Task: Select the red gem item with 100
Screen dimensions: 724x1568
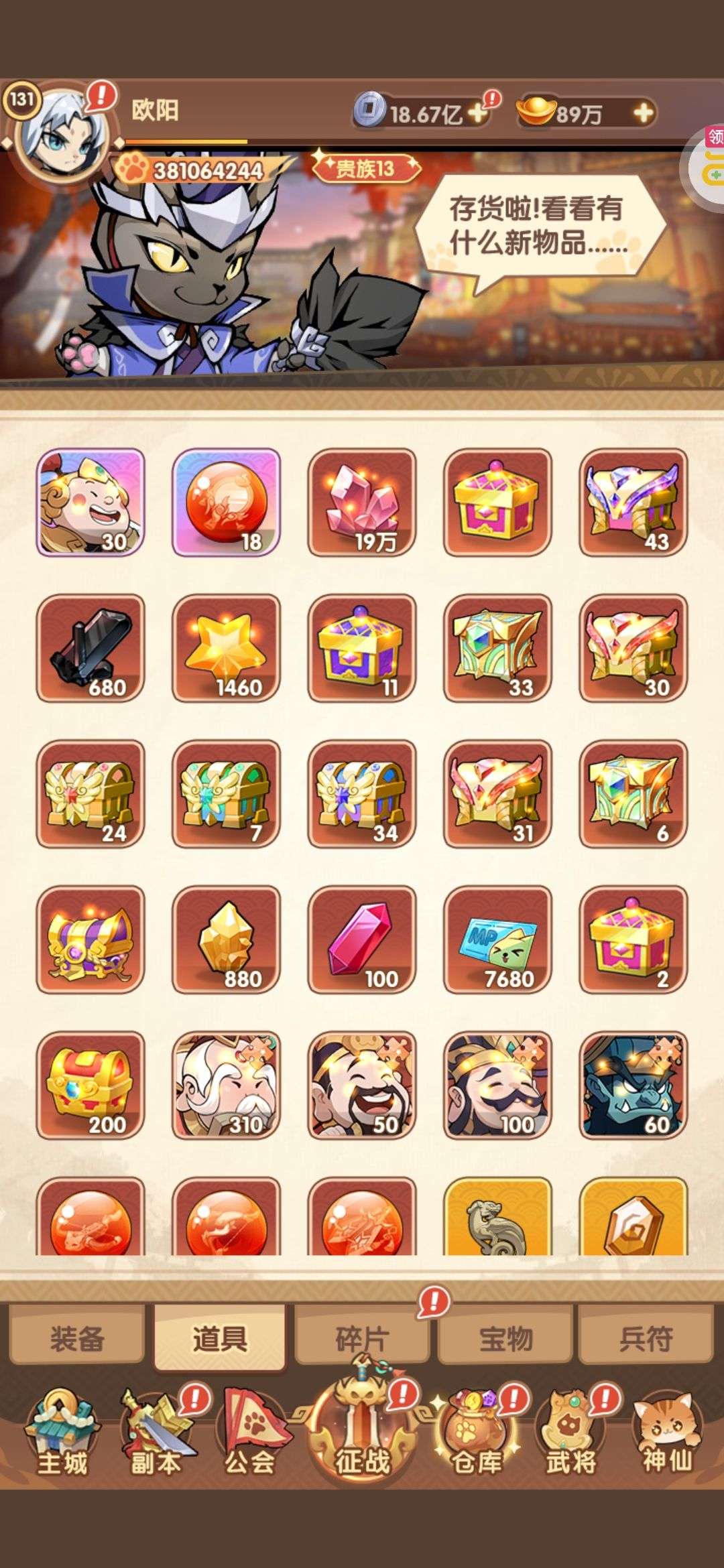Action: (362, 939)
